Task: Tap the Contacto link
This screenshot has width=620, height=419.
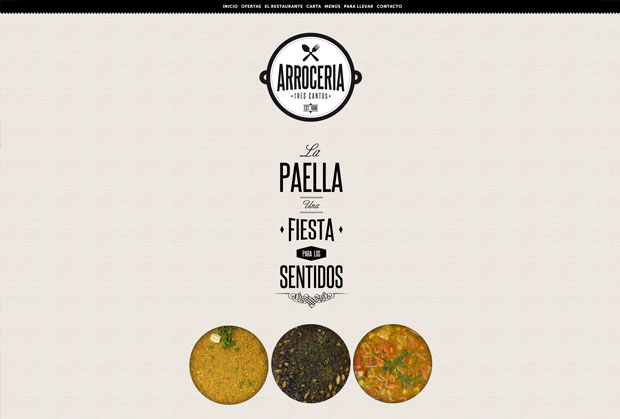Action: (x=390, y=6)
